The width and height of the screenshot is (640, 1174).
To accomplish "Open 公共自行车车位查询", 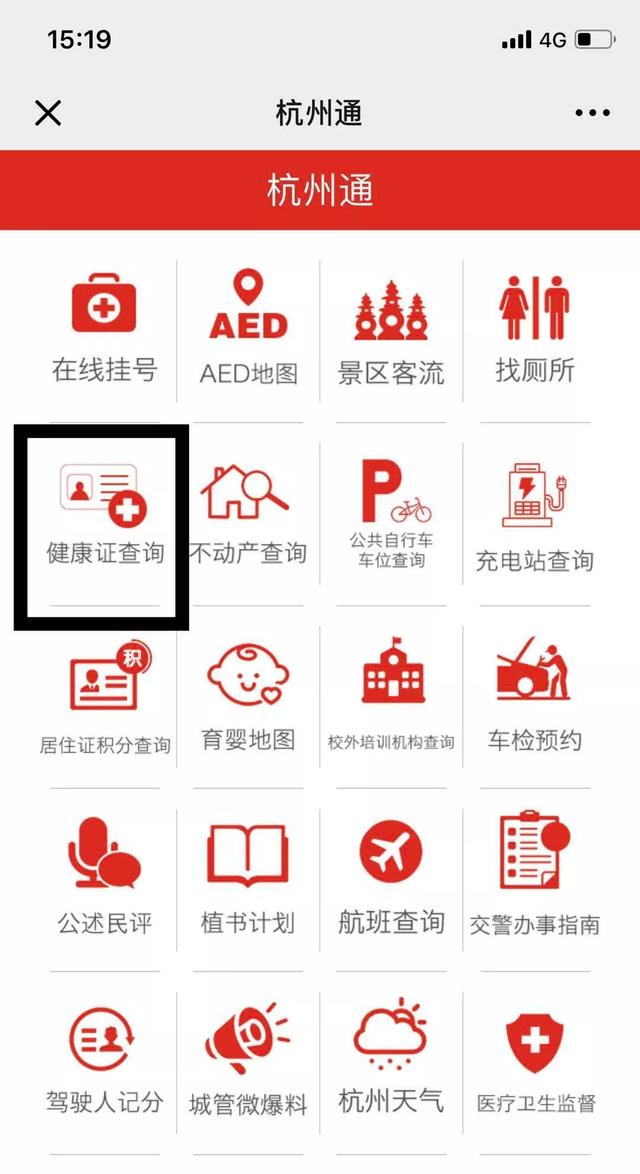I will (x=391, y=514).
